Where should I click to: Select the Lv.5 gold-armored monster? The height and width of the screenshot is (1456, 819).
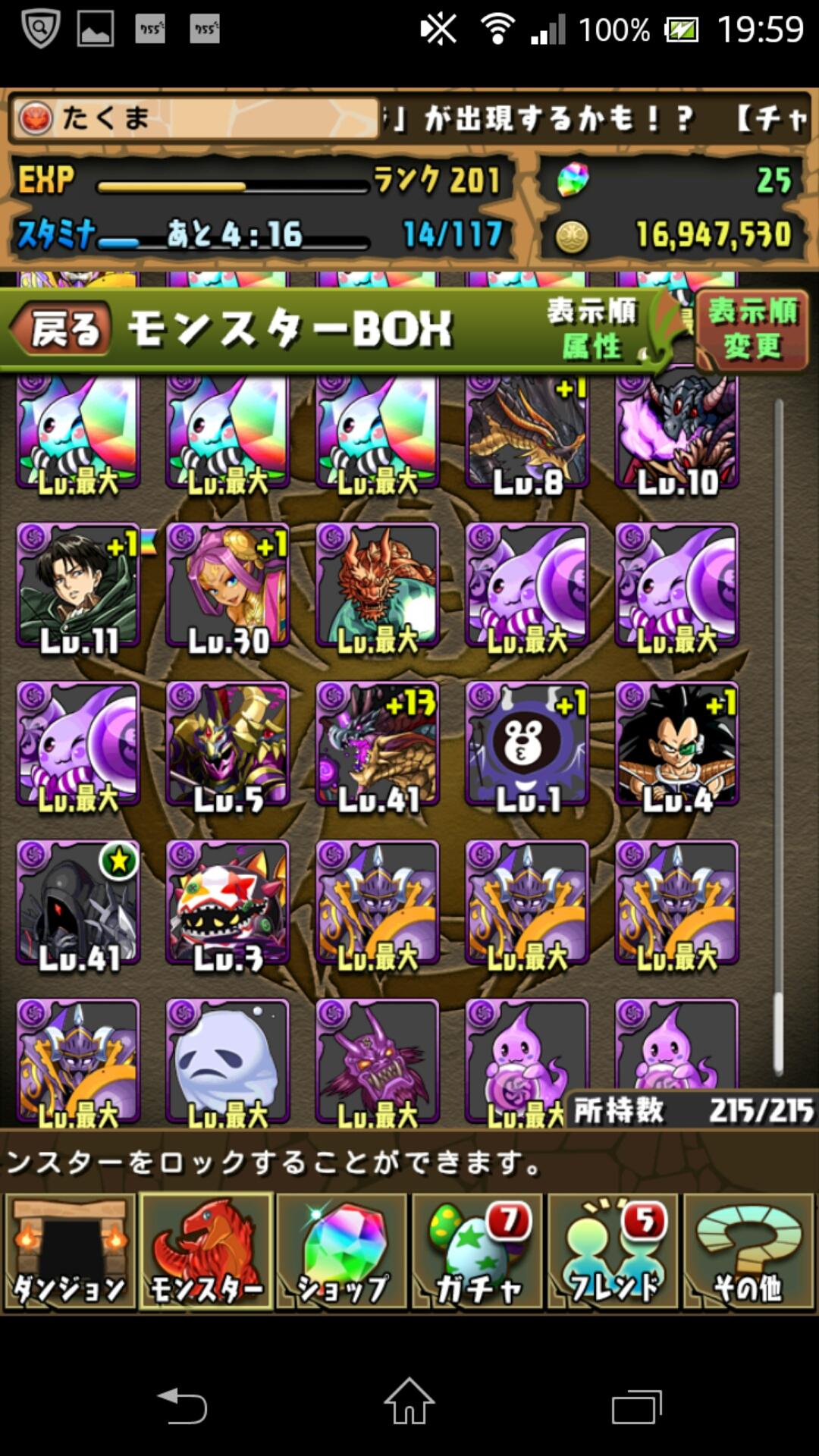point(227,745)
